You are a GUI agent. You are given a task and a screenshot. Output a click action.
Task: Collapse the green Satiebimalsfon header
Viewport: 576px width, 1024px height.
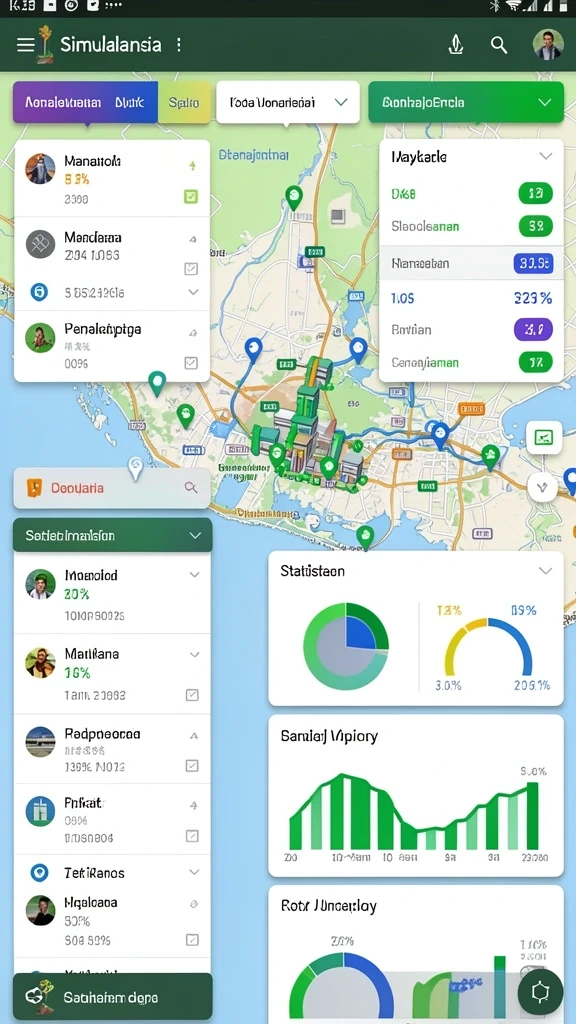[112, 536]
